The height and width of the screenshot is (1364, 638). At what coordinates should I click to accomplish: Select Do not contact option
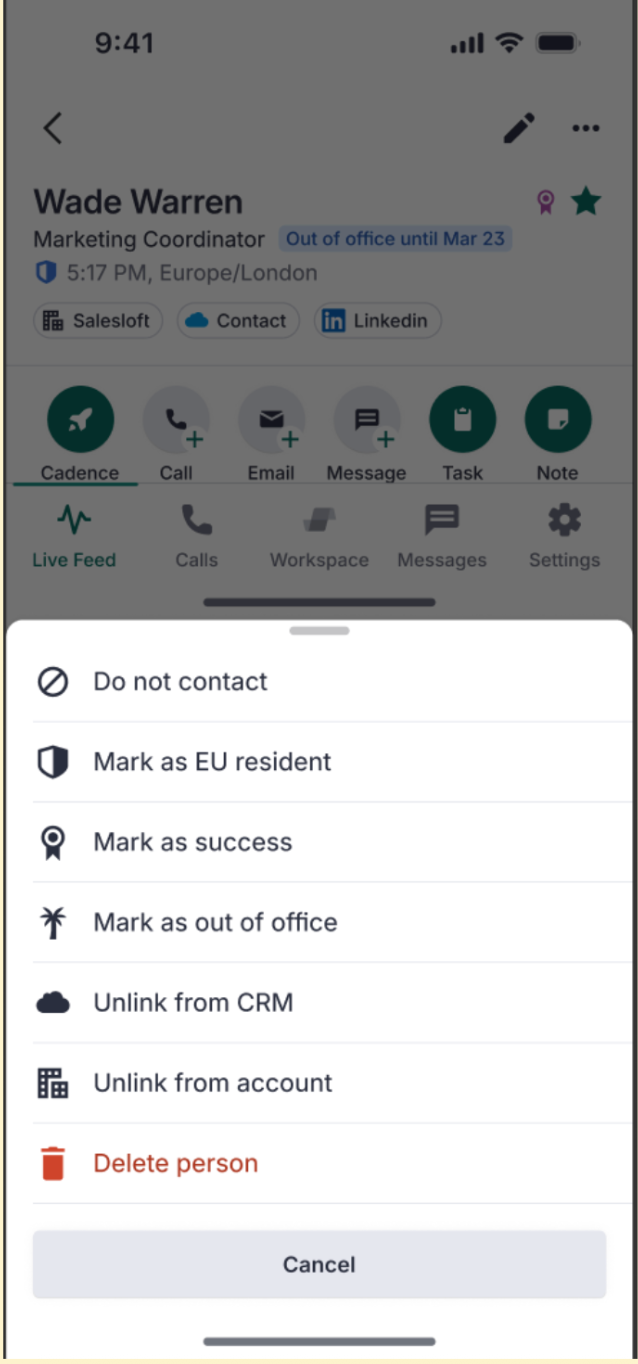coord(180,682)
